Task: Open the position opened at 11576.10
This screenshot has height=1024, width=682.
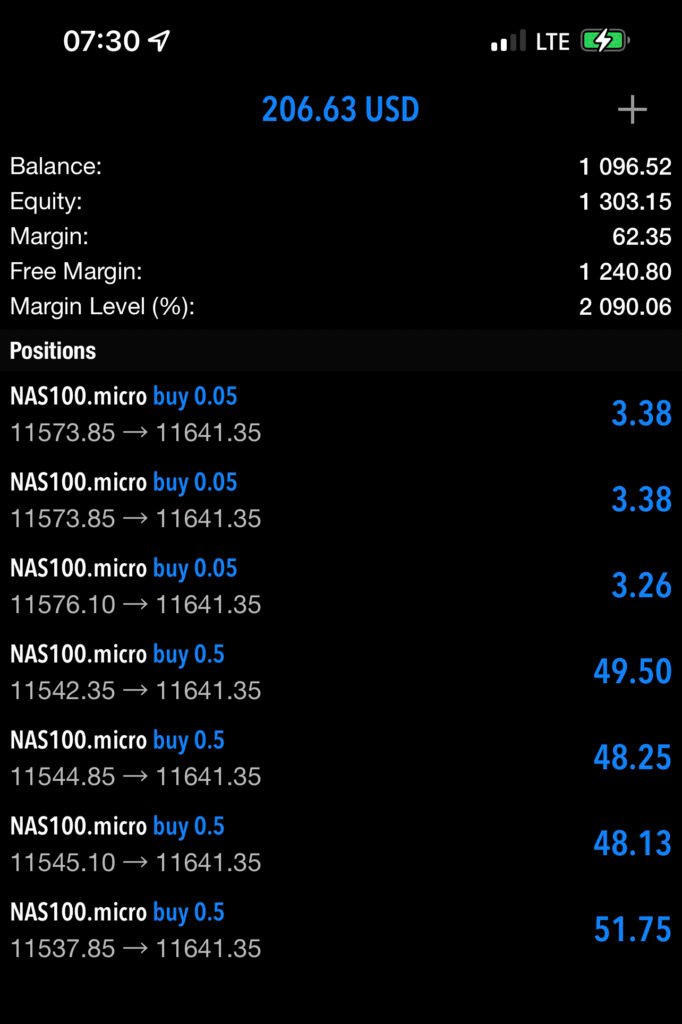Action: [x=340, y=586]
